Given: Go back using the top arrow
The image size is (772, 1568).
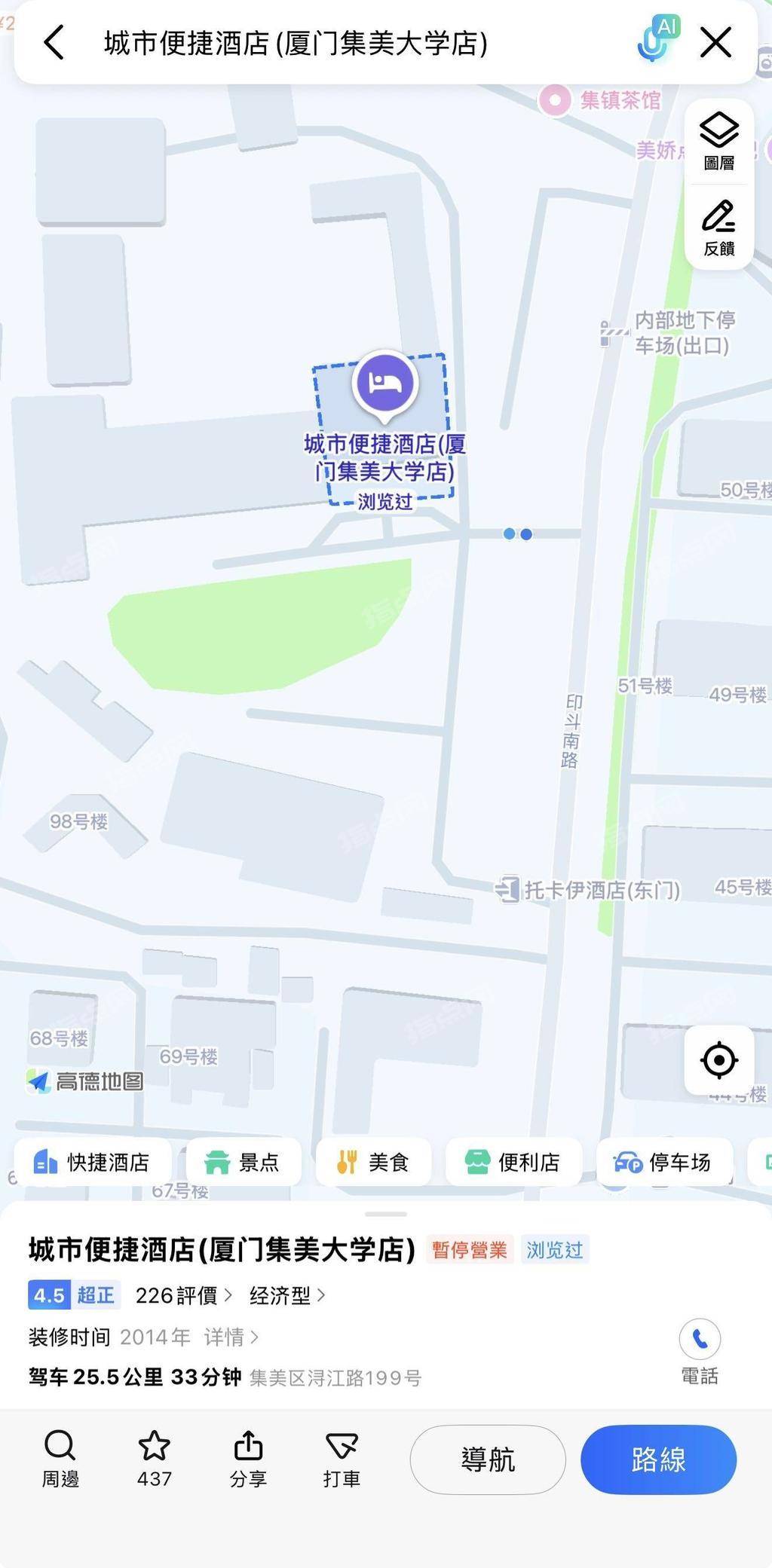Looking at the screenshot, I should click(54, 42).
